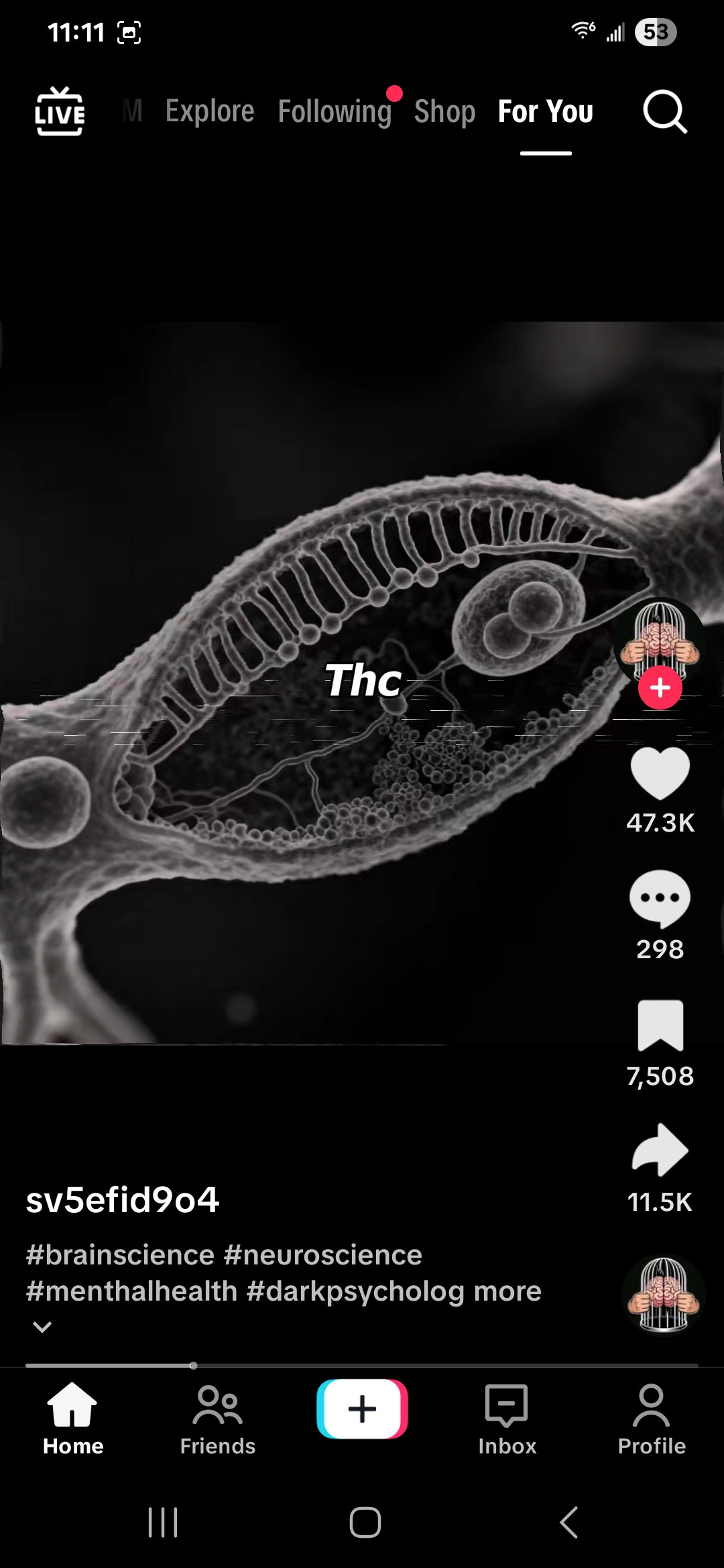Follow the creator with the plus badge
Screen dimensions: 724x1568
click(x=660, y=688)
